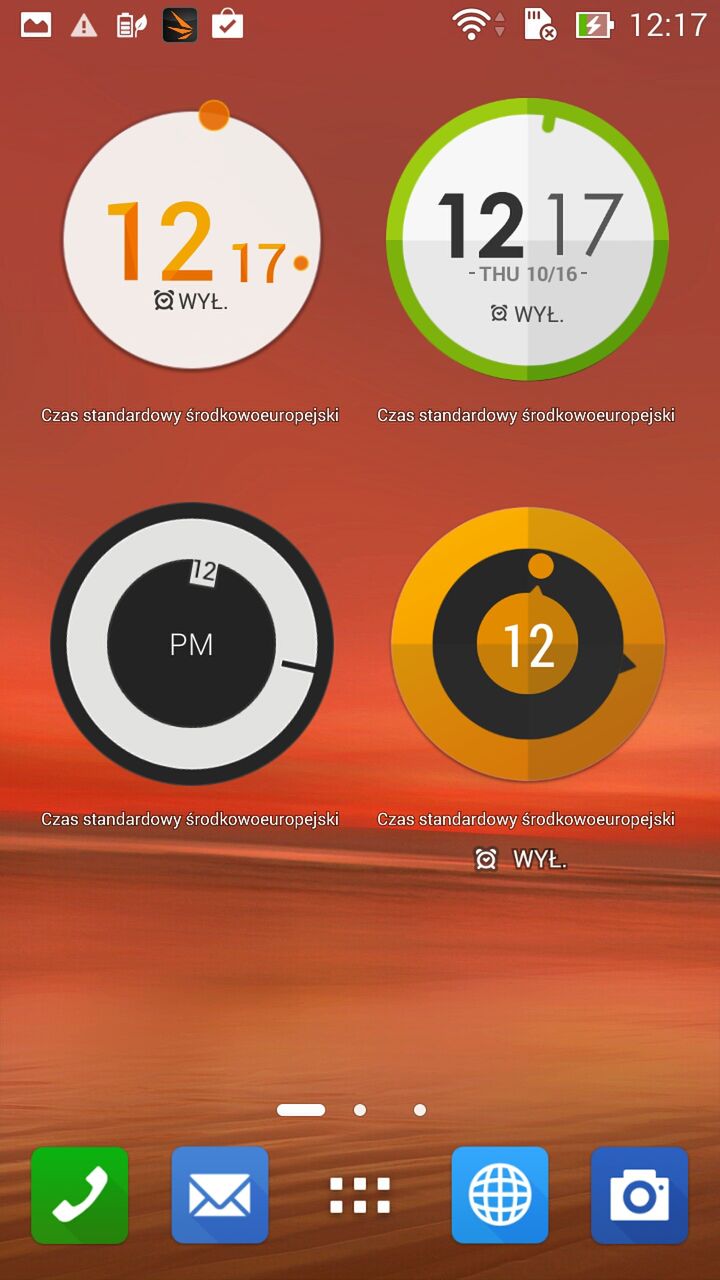Open the green-ringed clock widget showing THU 10/16
This screenshot has height=1280, width=720.
(x=527, y=240)
